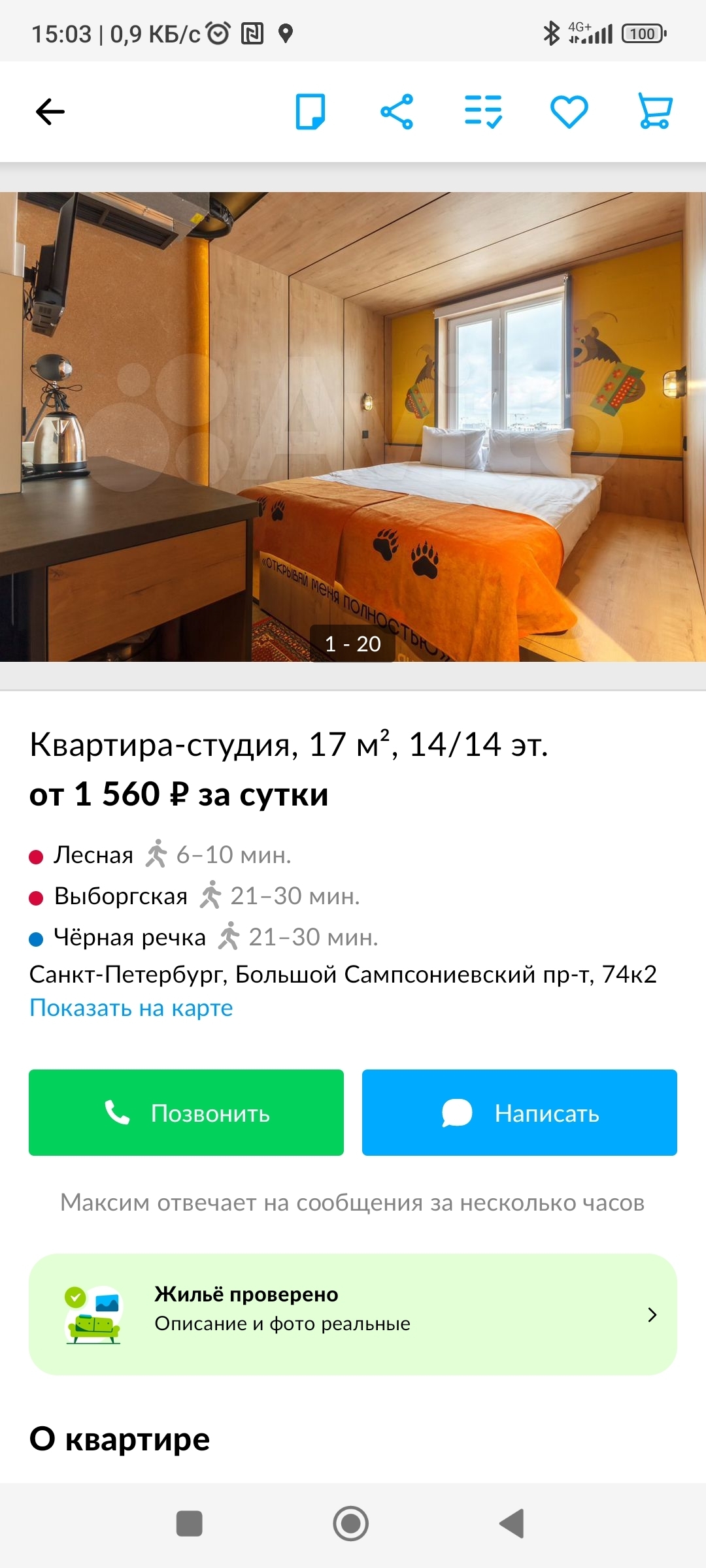Tap Показать на карте link
706x1568 pixels.
(x=131, y=1007)
